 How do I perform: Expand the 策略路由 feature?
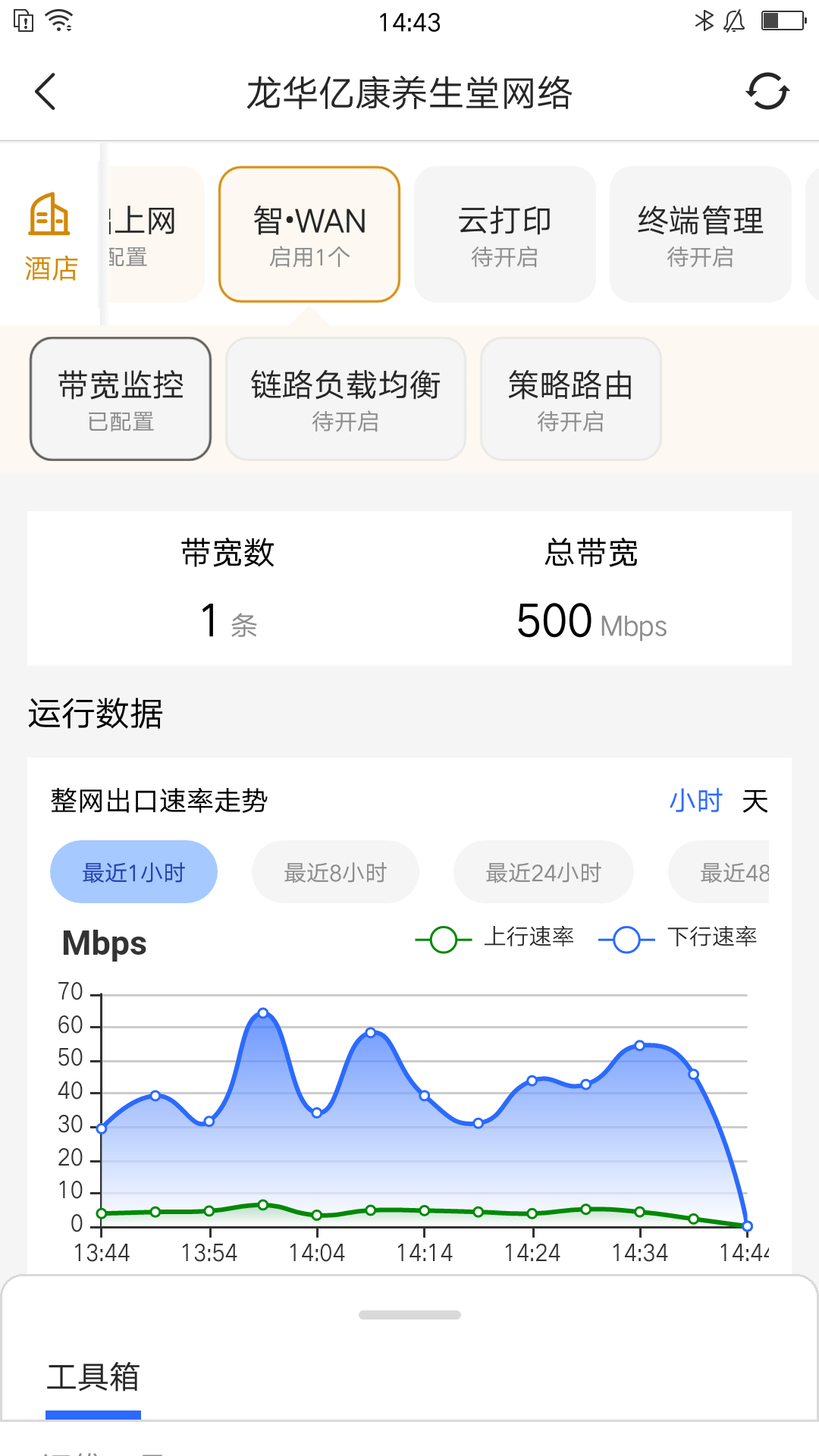click(x=570, y=399)
